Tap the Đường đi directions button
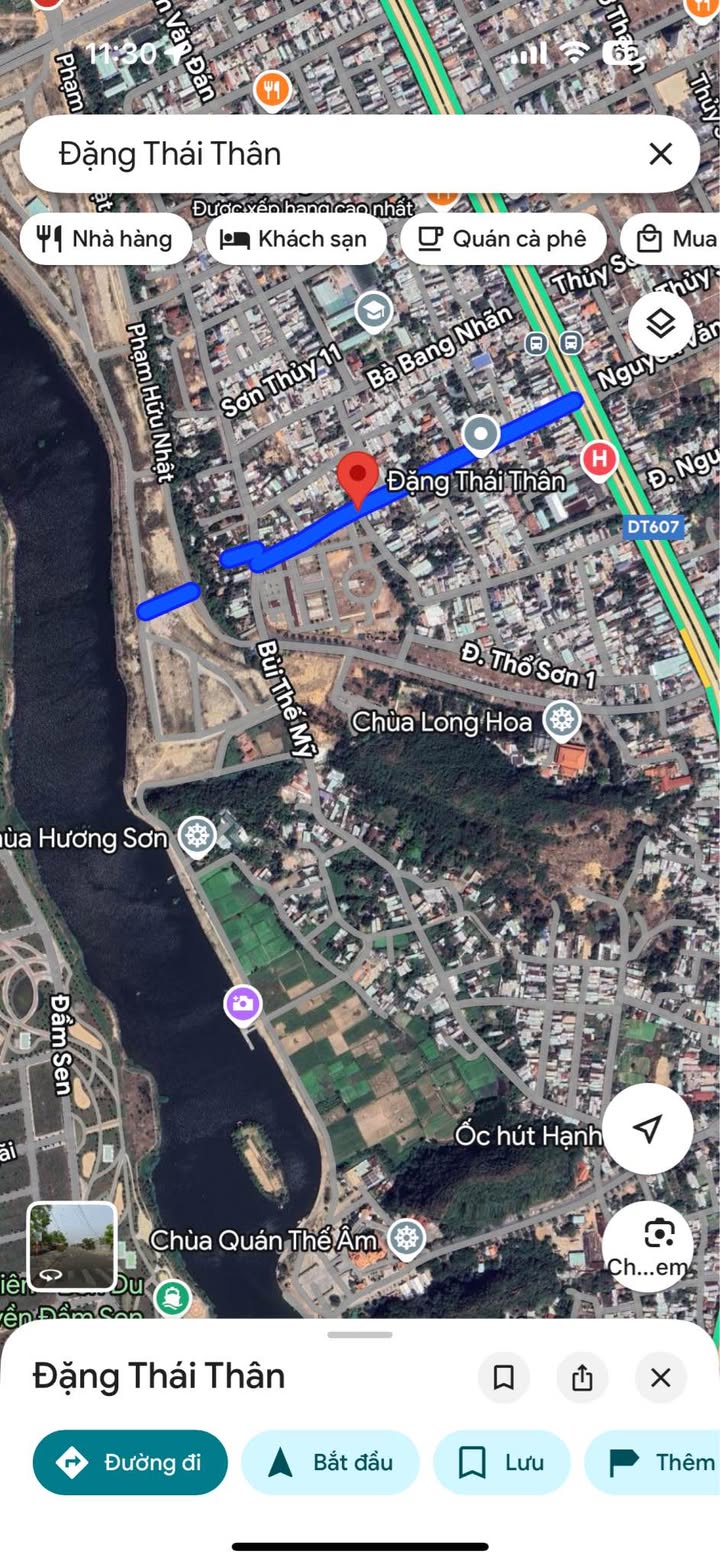Screen dimensions: 720x1564 tap(130, 1462)
